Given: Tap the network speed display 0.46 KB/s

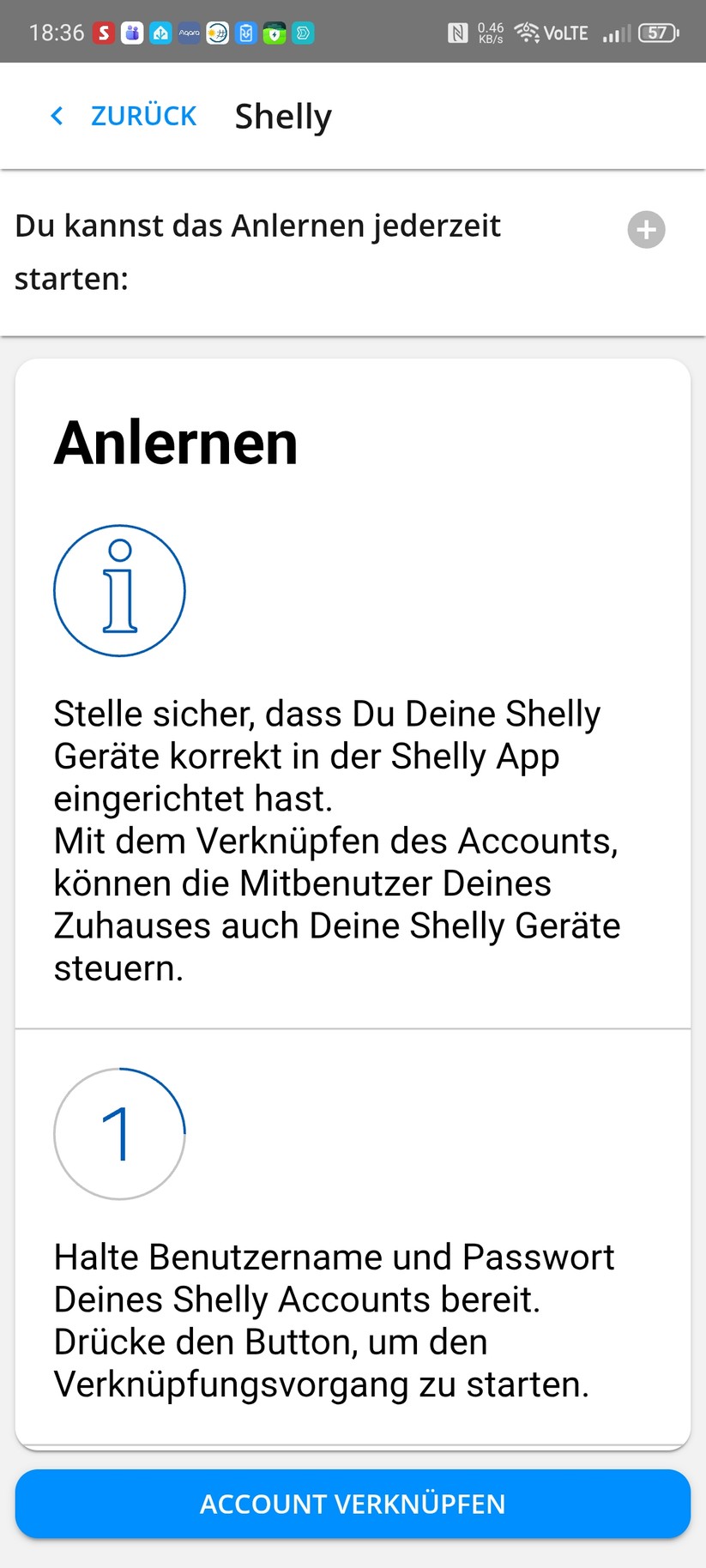Looking at the screenshot, I should click(x=489, y=32).
